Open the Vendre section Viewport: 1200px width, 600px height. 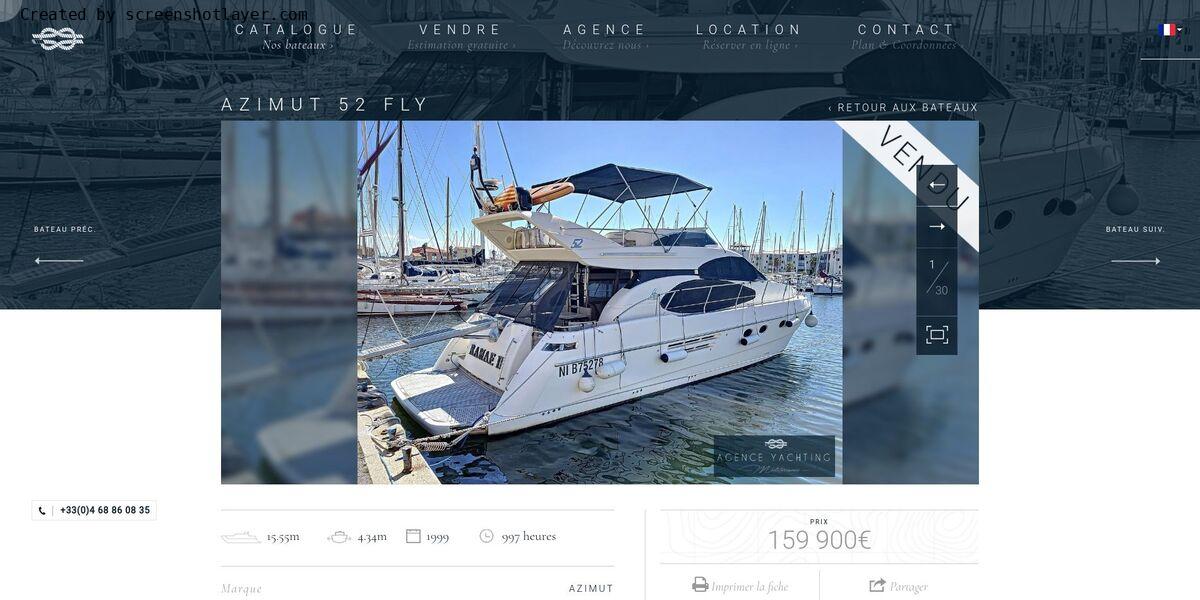click(x=460, y=30)
